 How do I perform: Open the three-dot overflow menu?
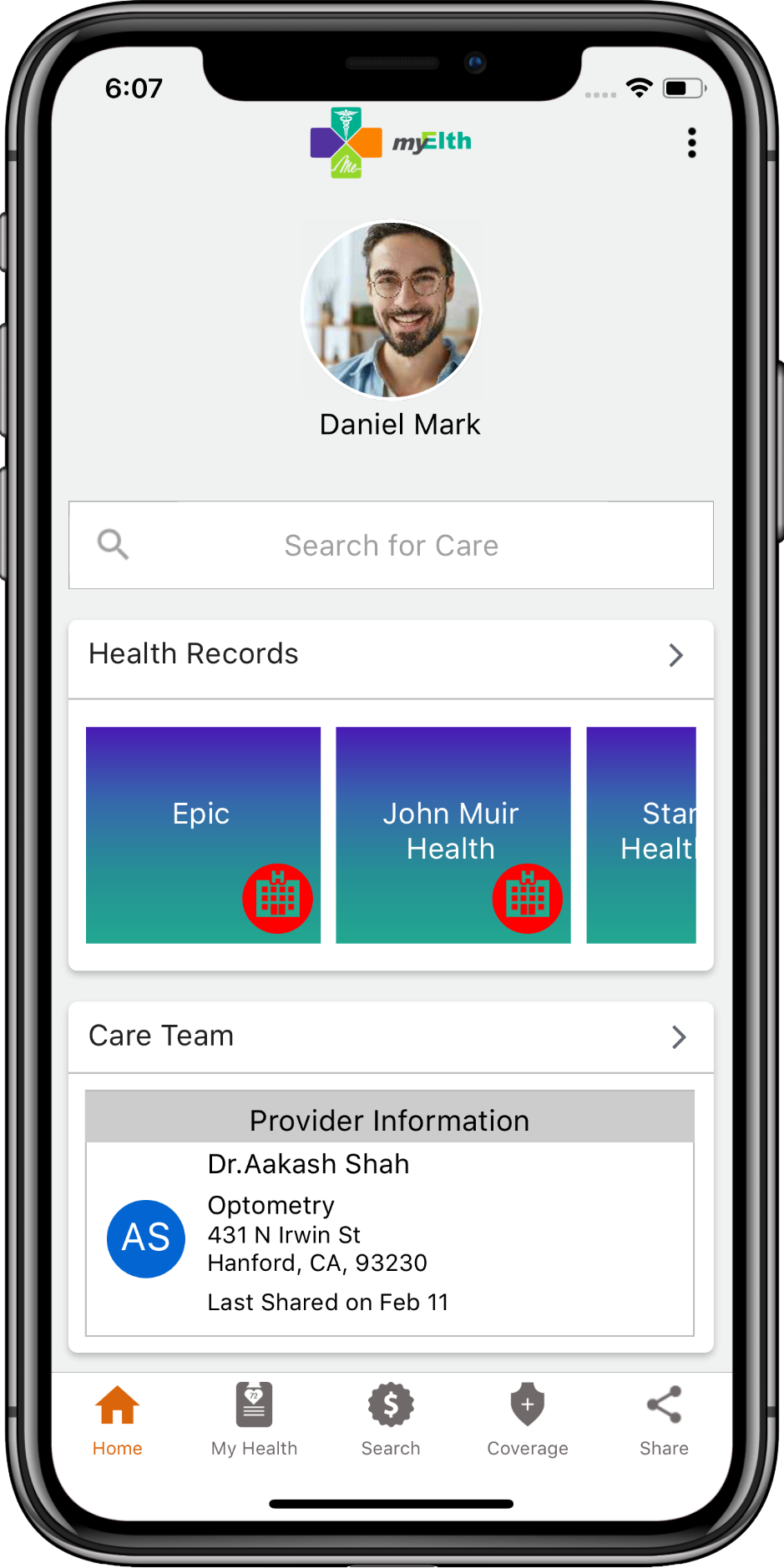(691, 143)
